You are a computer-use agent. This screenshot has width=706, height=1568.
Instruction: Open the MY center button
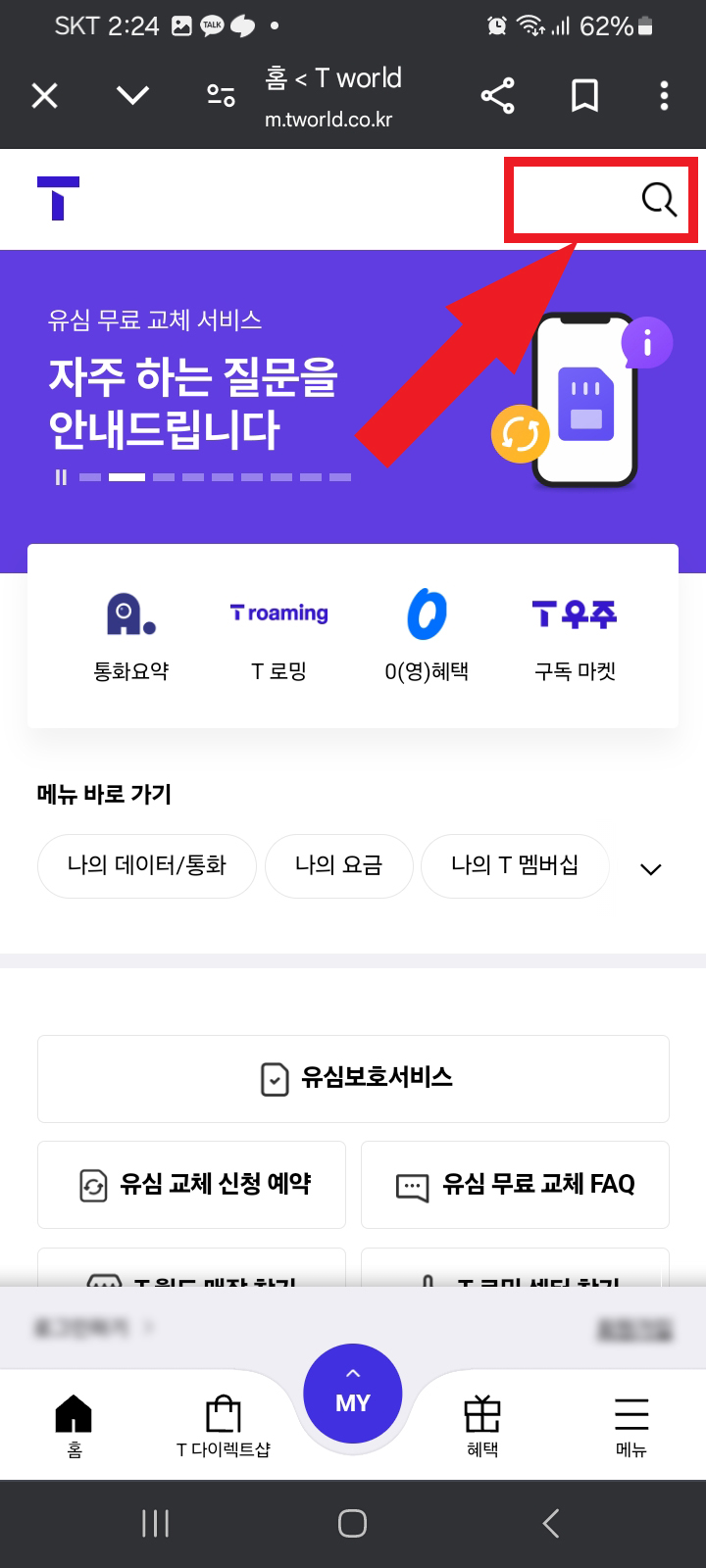[353, 1393]
